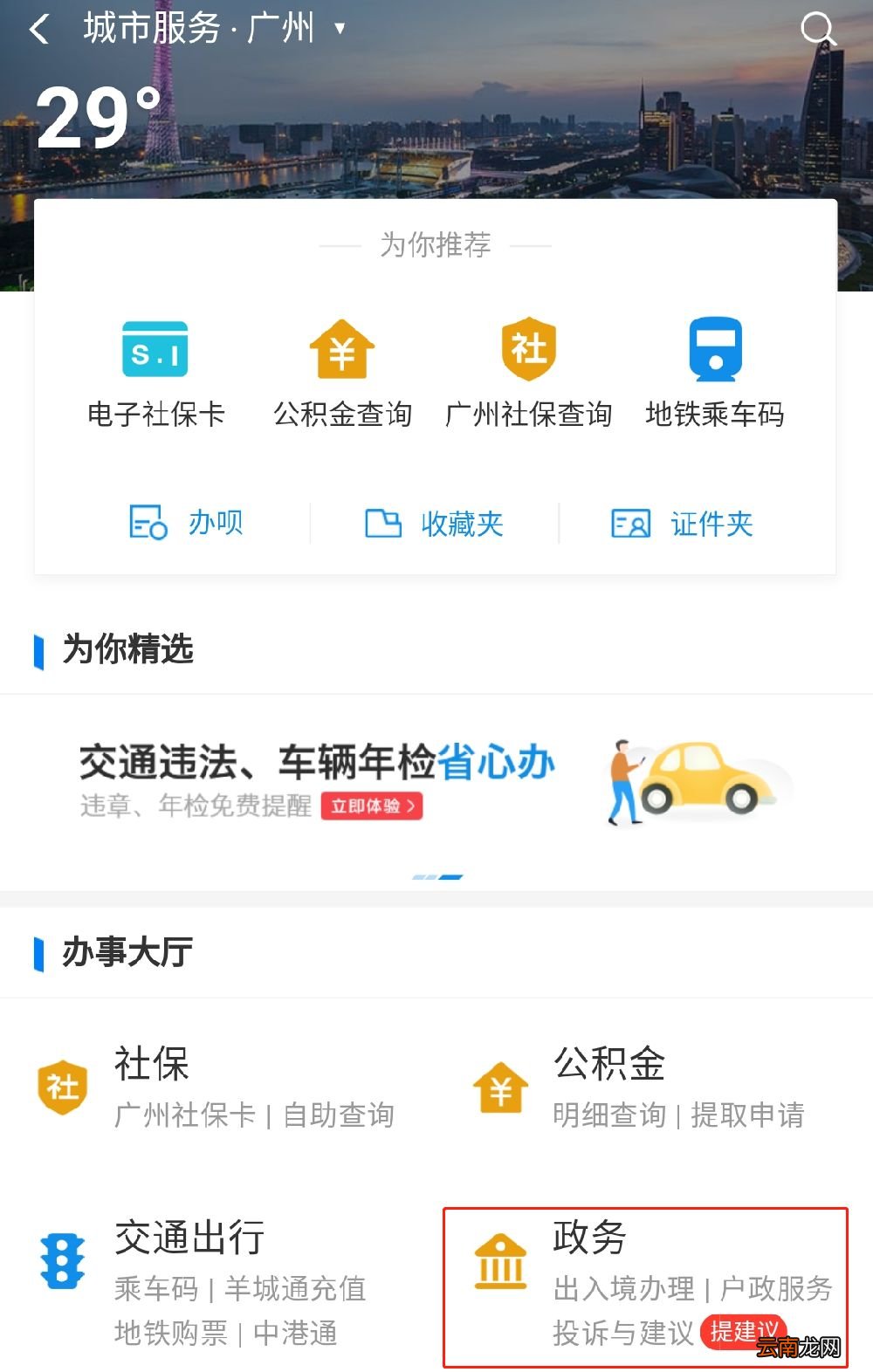
Task: Tap the 立即体验 button on the banner
Action: [x=372, y=807]
